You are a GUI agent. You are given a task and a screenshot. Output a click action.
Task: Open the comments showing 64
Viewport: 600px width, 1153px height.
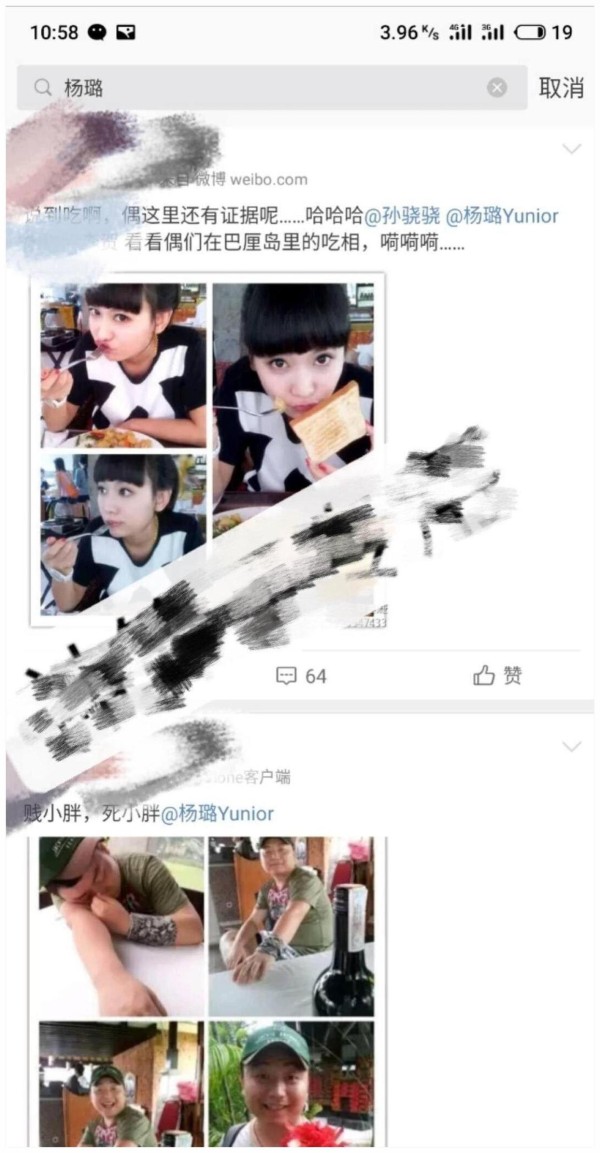click(302, 676)
